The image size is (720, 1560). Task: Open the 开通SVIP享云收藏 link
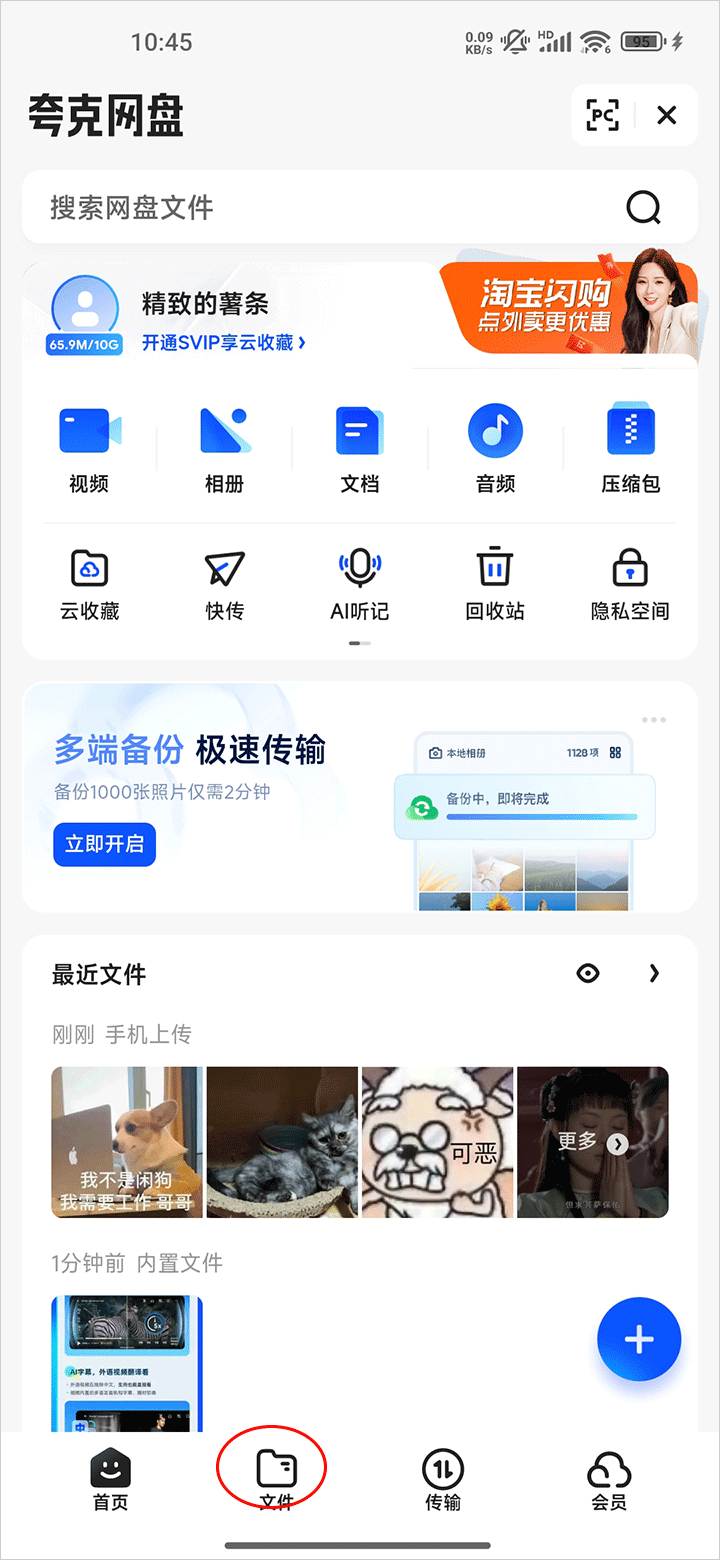[223, 342]
